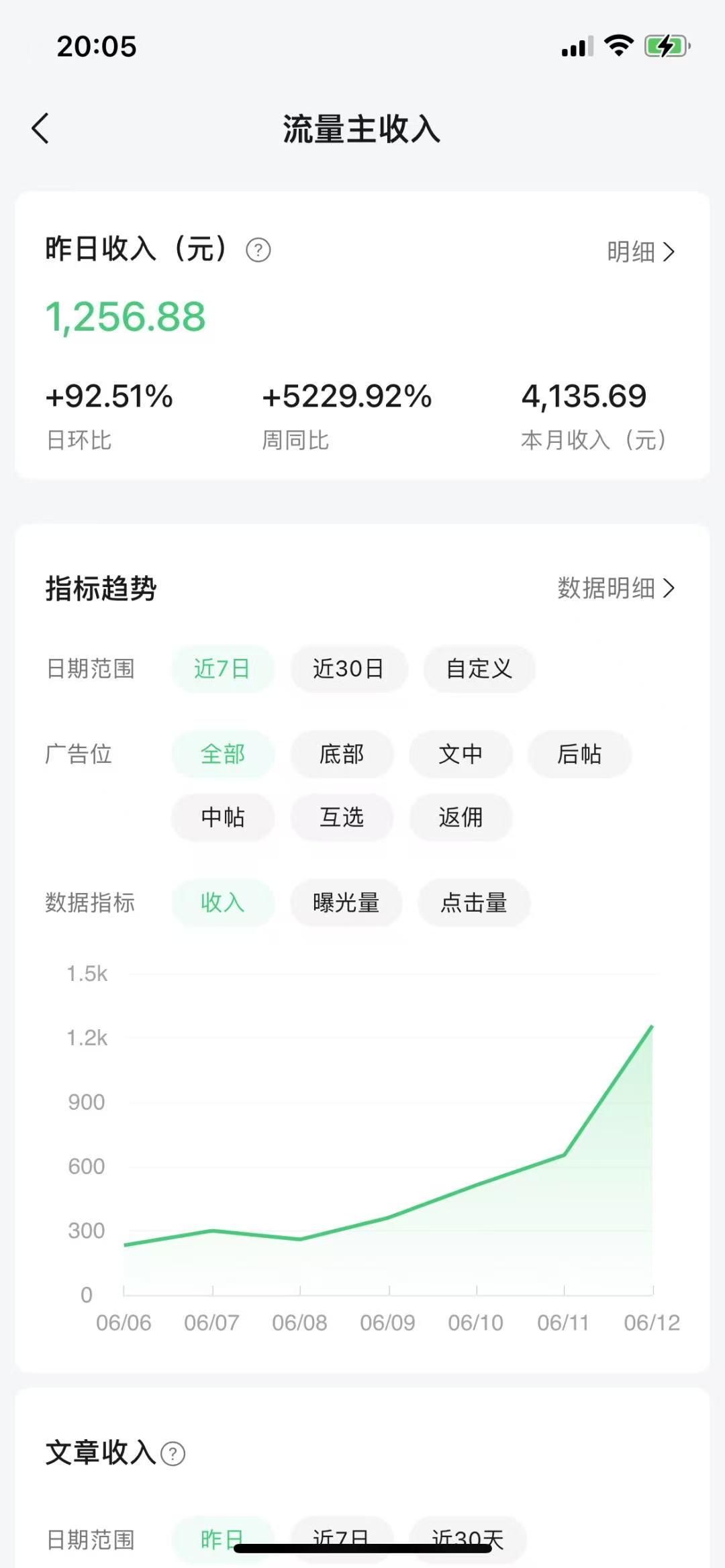The width and height of the screenshot is (725, 1568).
Task: Select the 近7日 trend date range
Action: 222,669
